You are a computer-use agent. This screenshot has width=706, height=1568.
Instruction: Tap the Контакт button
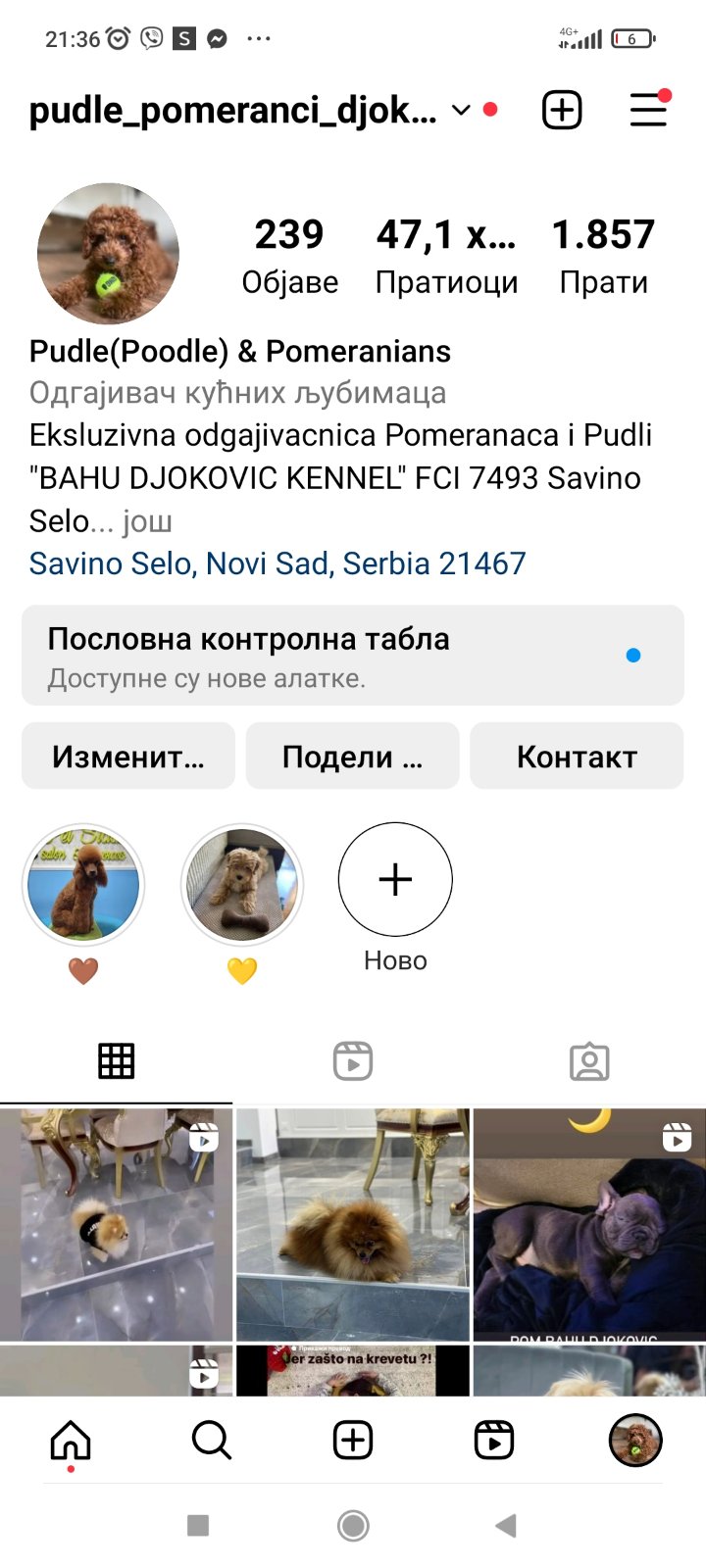click(577, 757)
